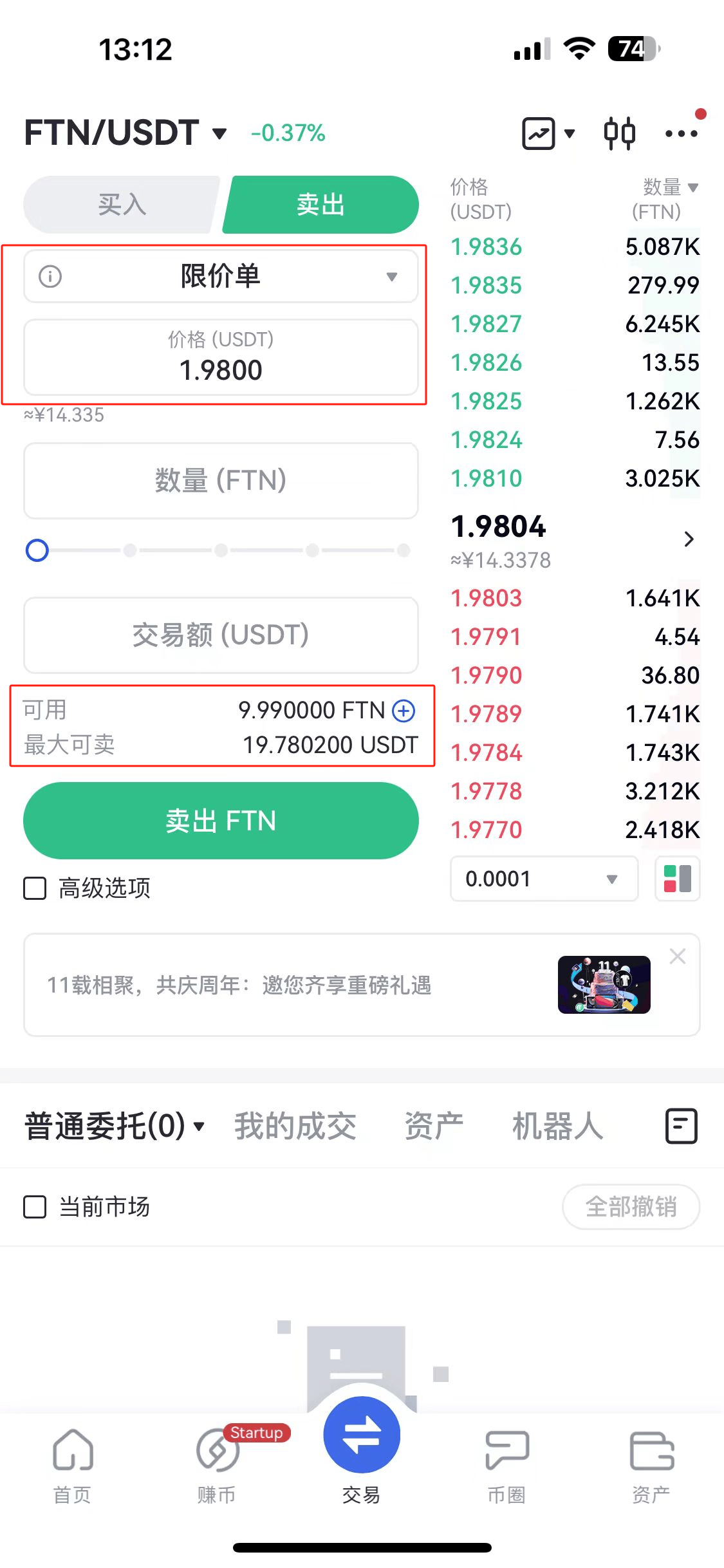Viewport: 724px width, 1568px height.
Task: Switch to the 买入 (Buy) tab
Action: pos(122,205)
